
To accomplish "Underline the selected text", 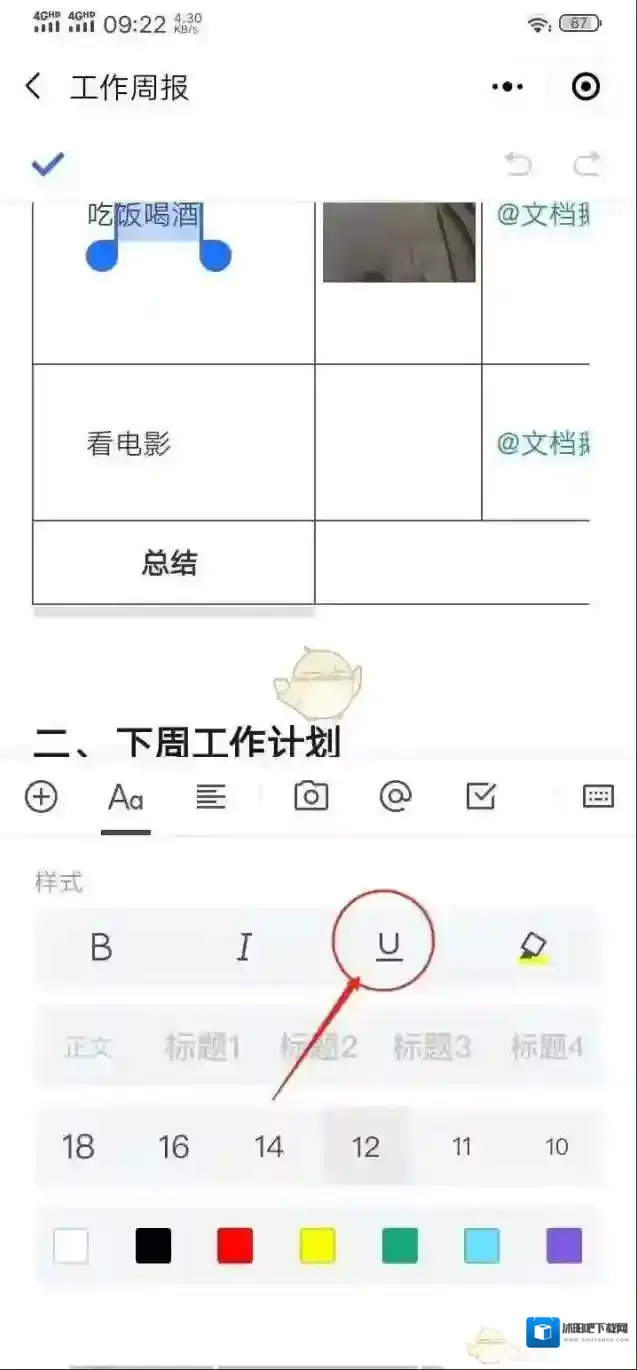I will click(388, 946).
